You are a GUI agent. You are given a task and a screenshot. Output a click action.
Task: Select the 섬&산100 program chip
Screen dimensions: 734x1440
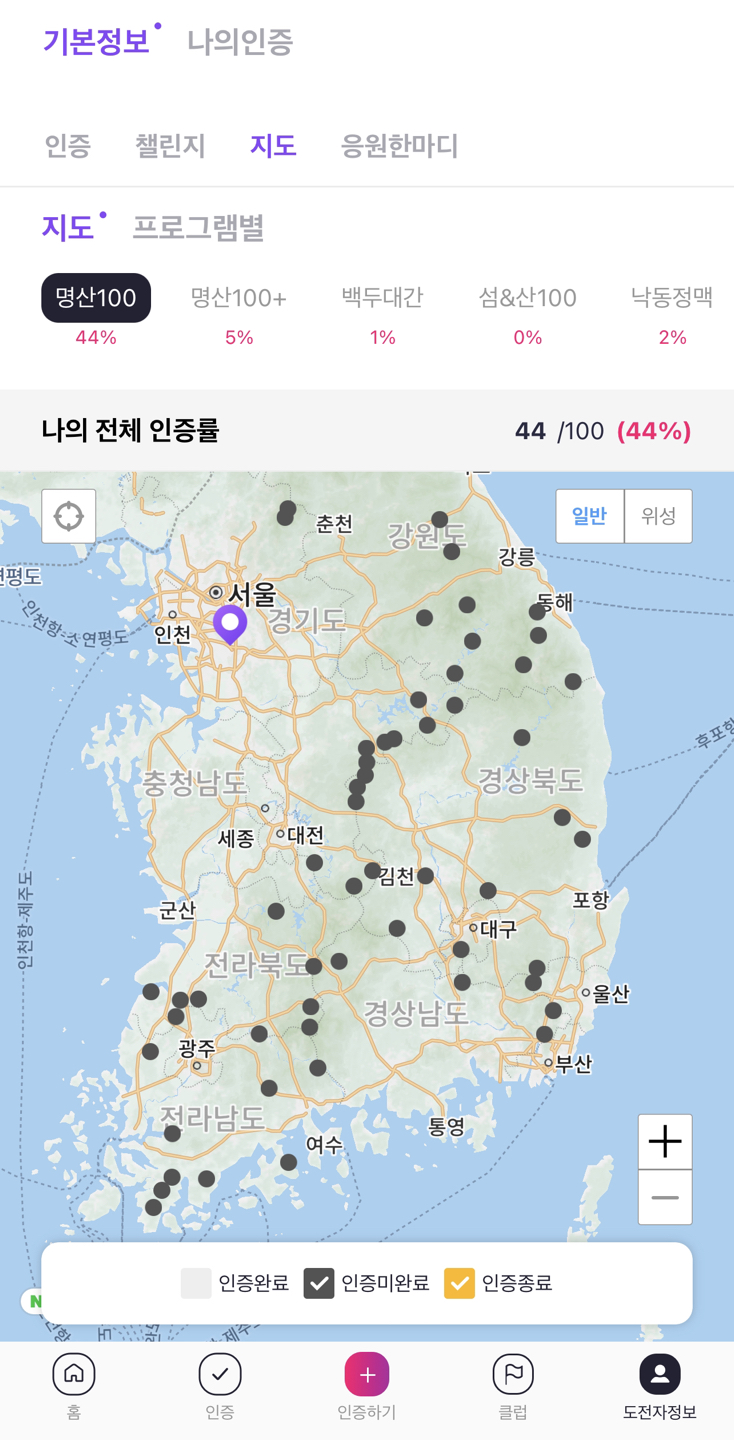[527, 298]
